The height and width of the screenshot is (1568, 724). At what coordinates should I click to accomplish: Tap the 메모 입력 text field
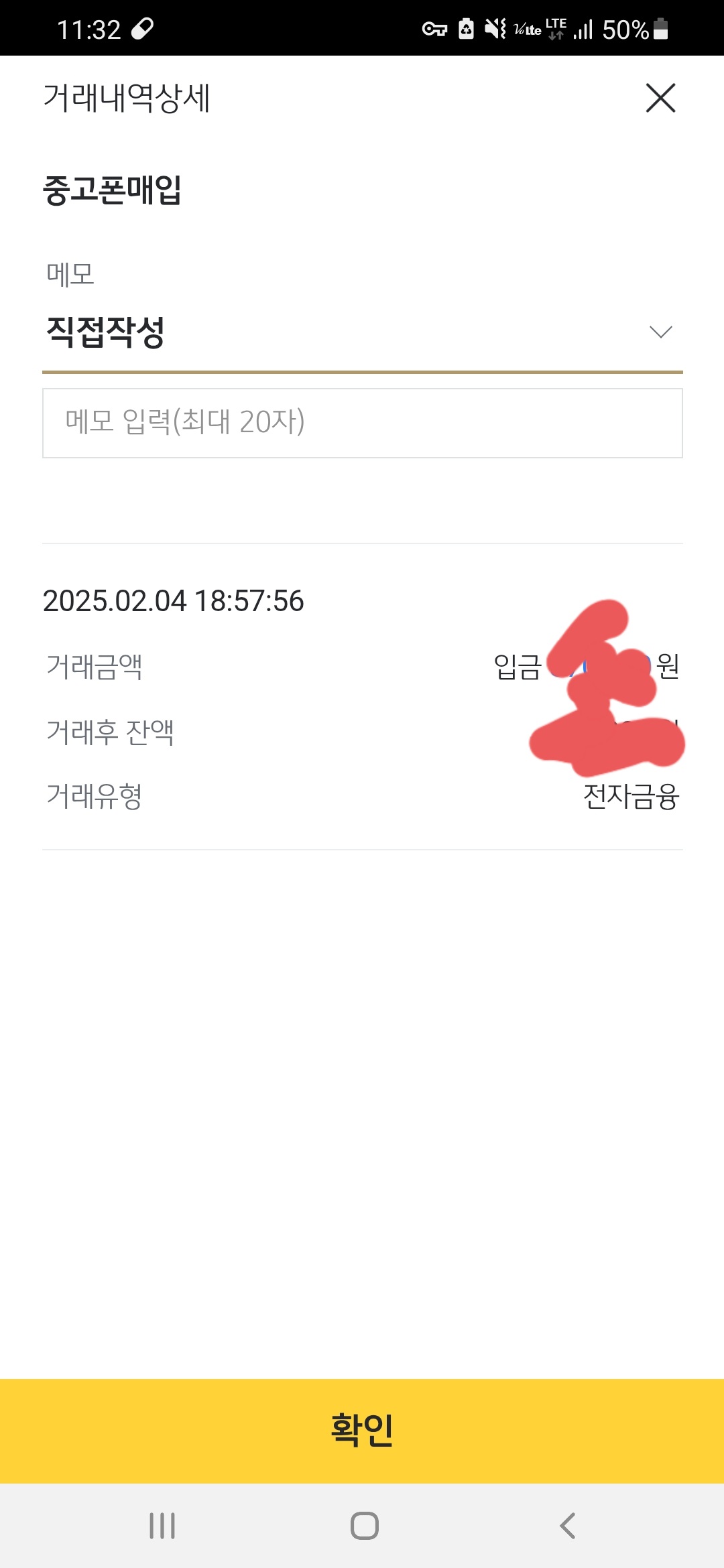click(x=362, y=423)
